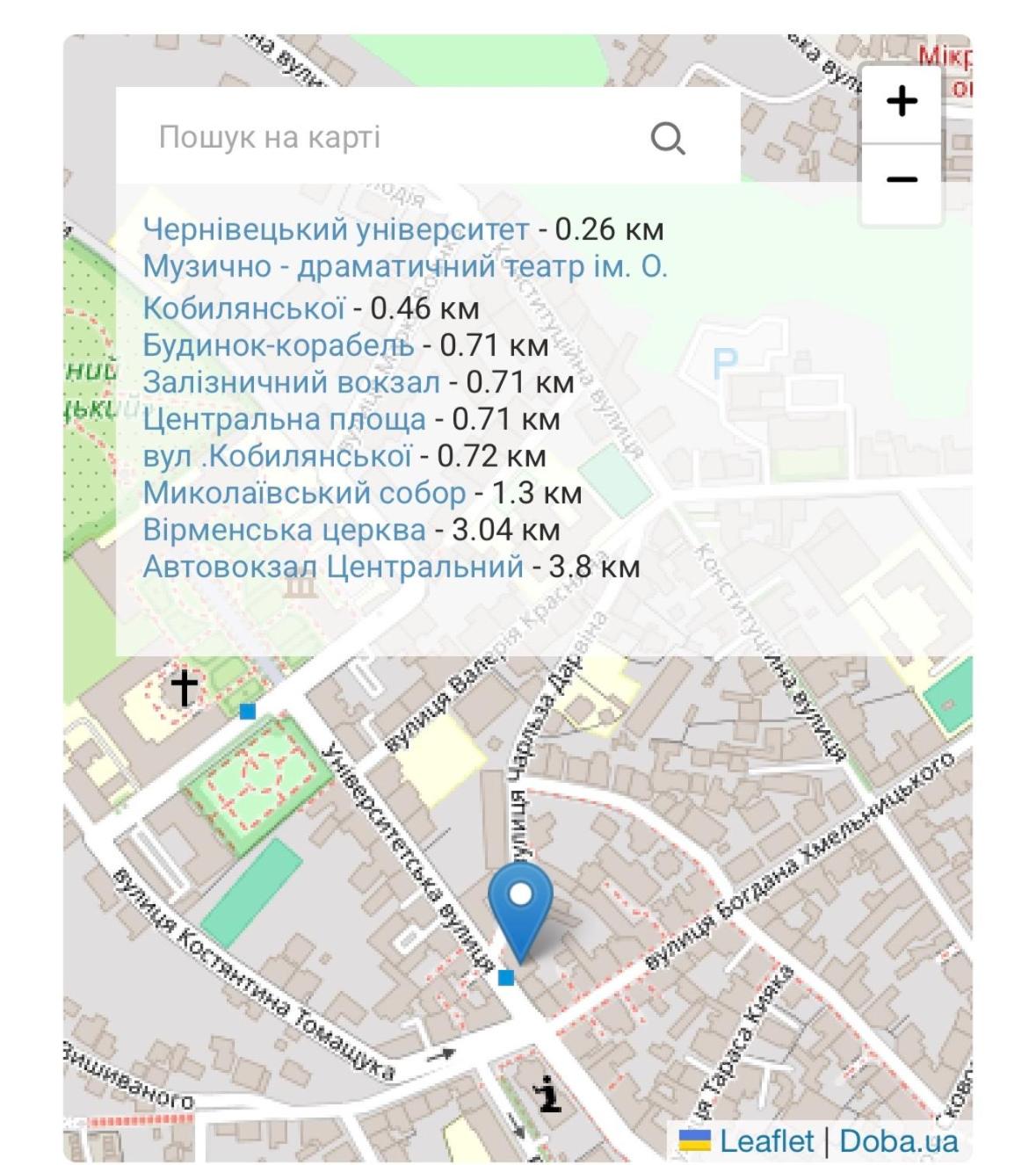Viewport: 1036px width, 1165px height.
Task: Open the Чернівецький університет link
Action: point(336,229)
